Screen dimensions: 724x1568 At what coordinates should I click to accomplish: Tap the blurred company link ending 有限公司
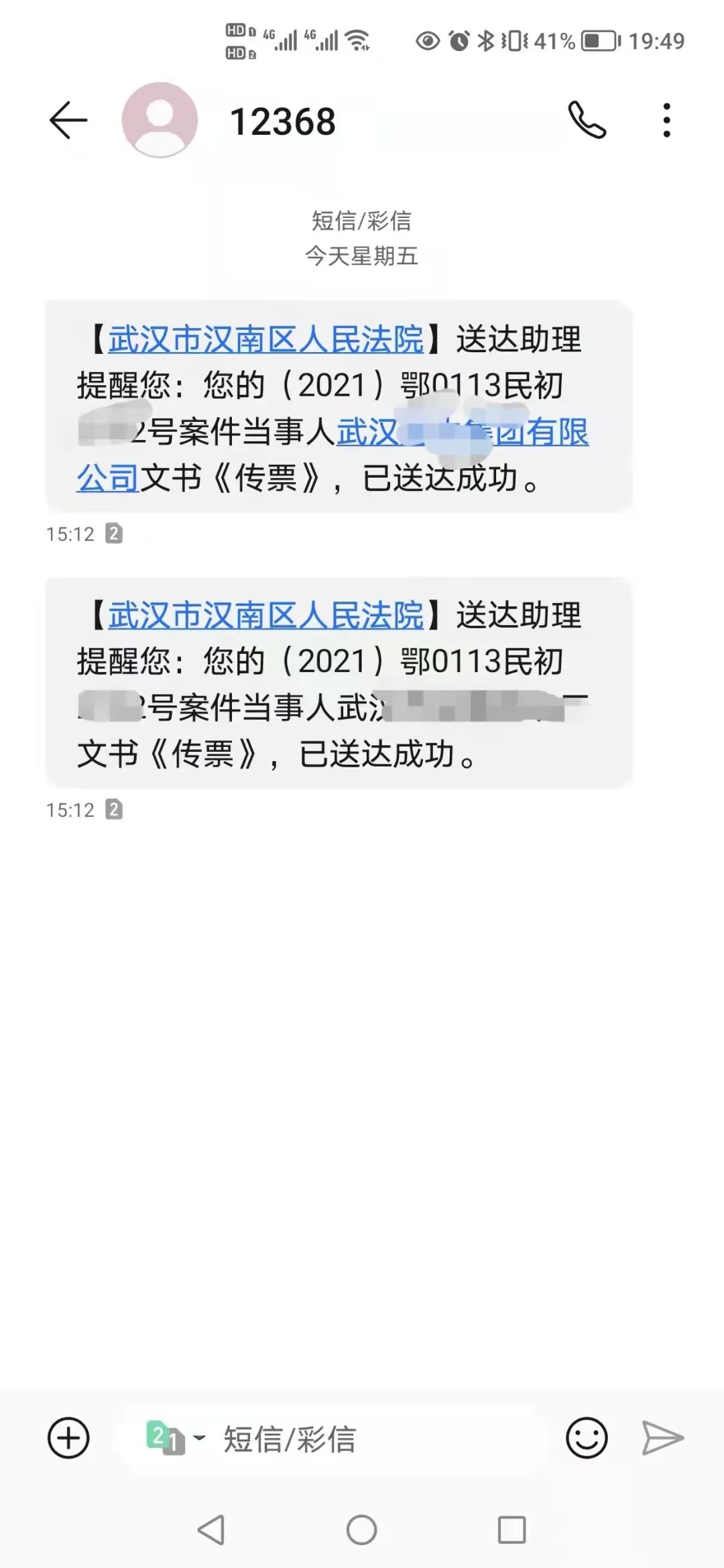333,455
